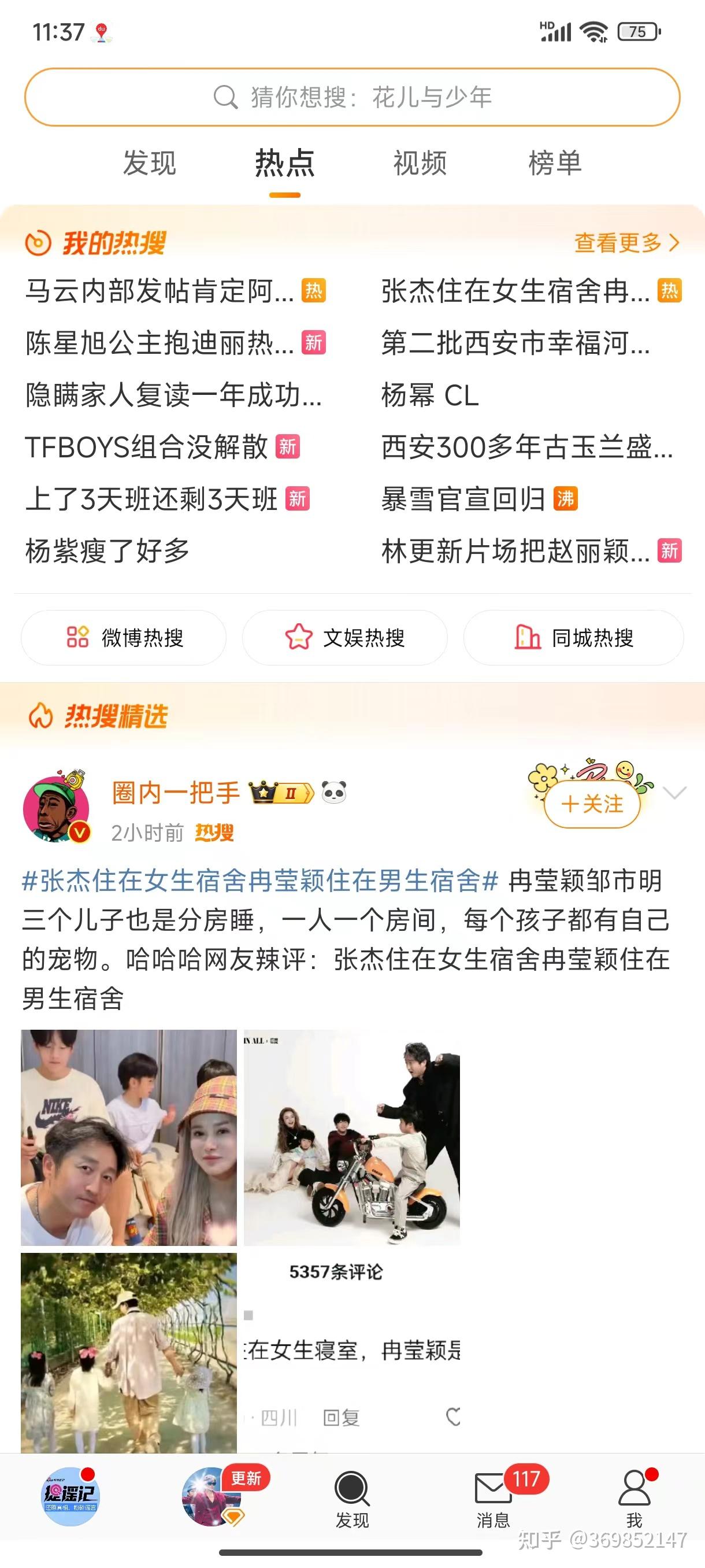This screenshot has height=1568, width=705.
Task: Open hot search 杨紫瘦了好多
Action: tap(107, 551)
